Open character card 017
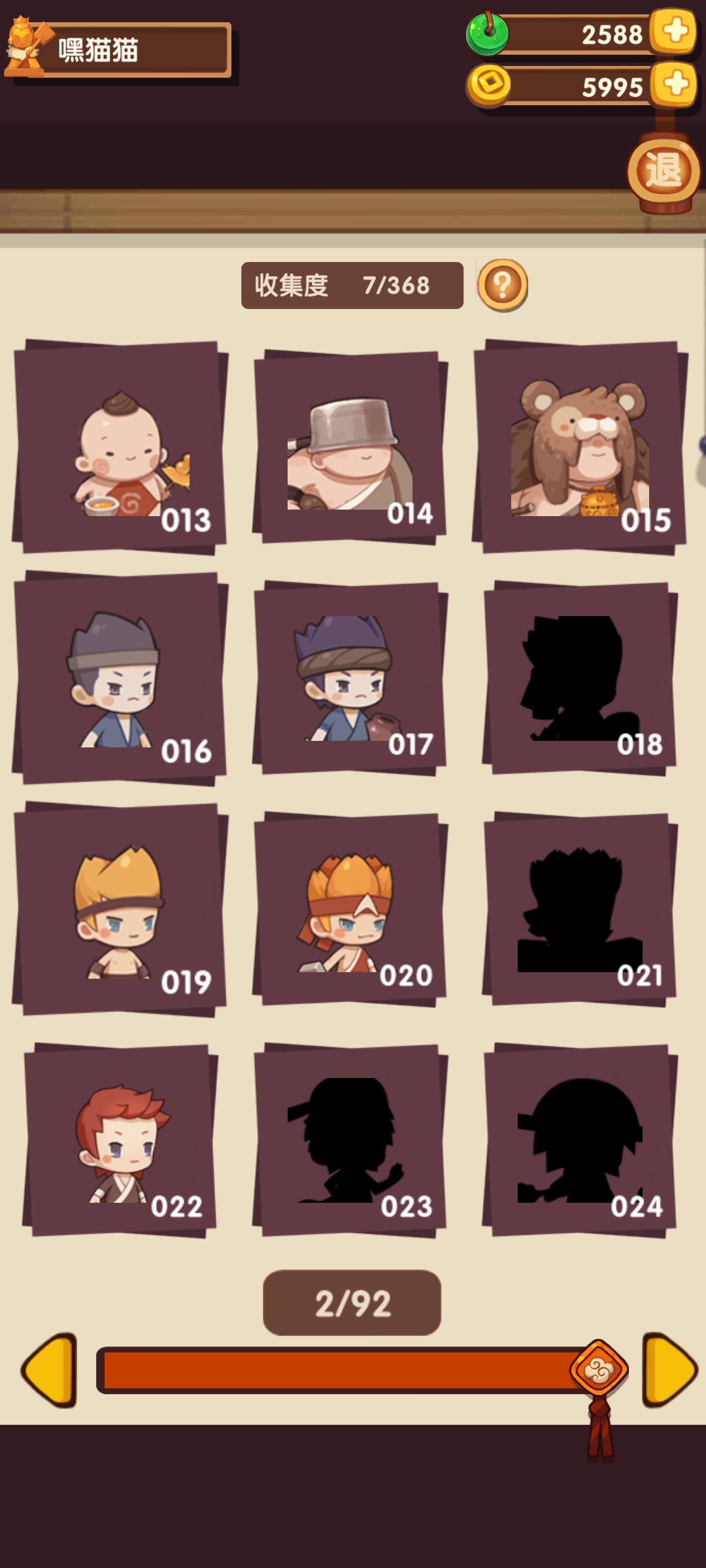The height and width of the screenshot is (1568, 706). click(x=350, y=678)
